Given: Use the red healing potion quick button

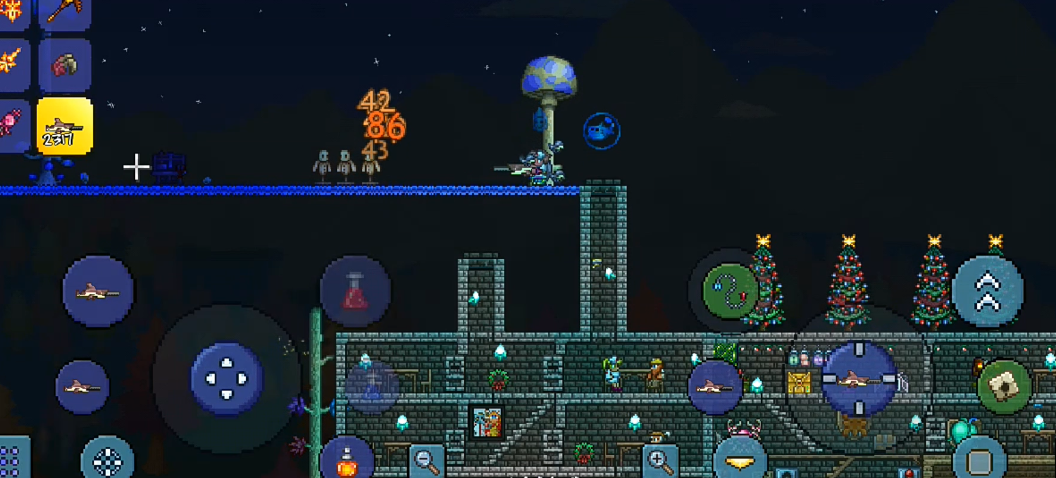Looking at the screenshot, I should [x=354, y=291].
